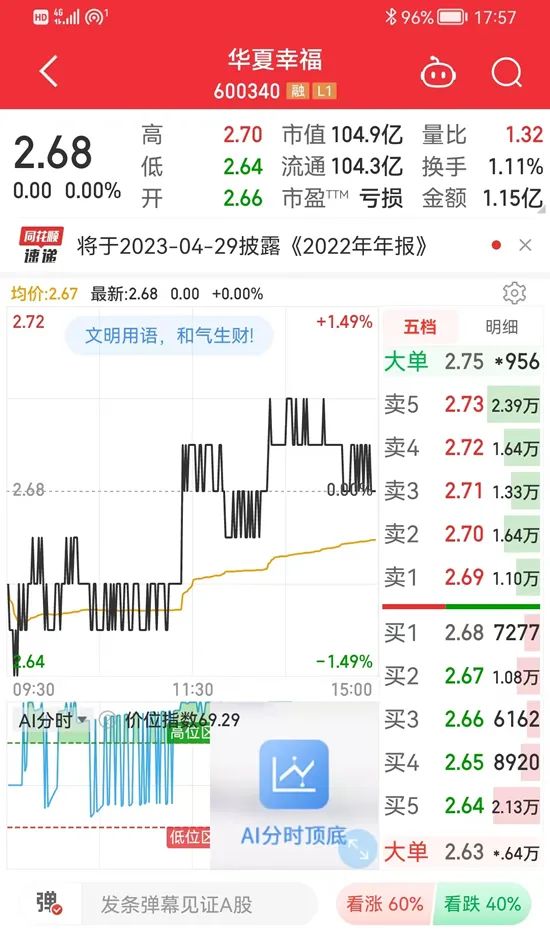The width and height of the screenshot is (550, 933).
Task: Dismiss the 2022年年报 announcement banner
Action: point(525,245)
